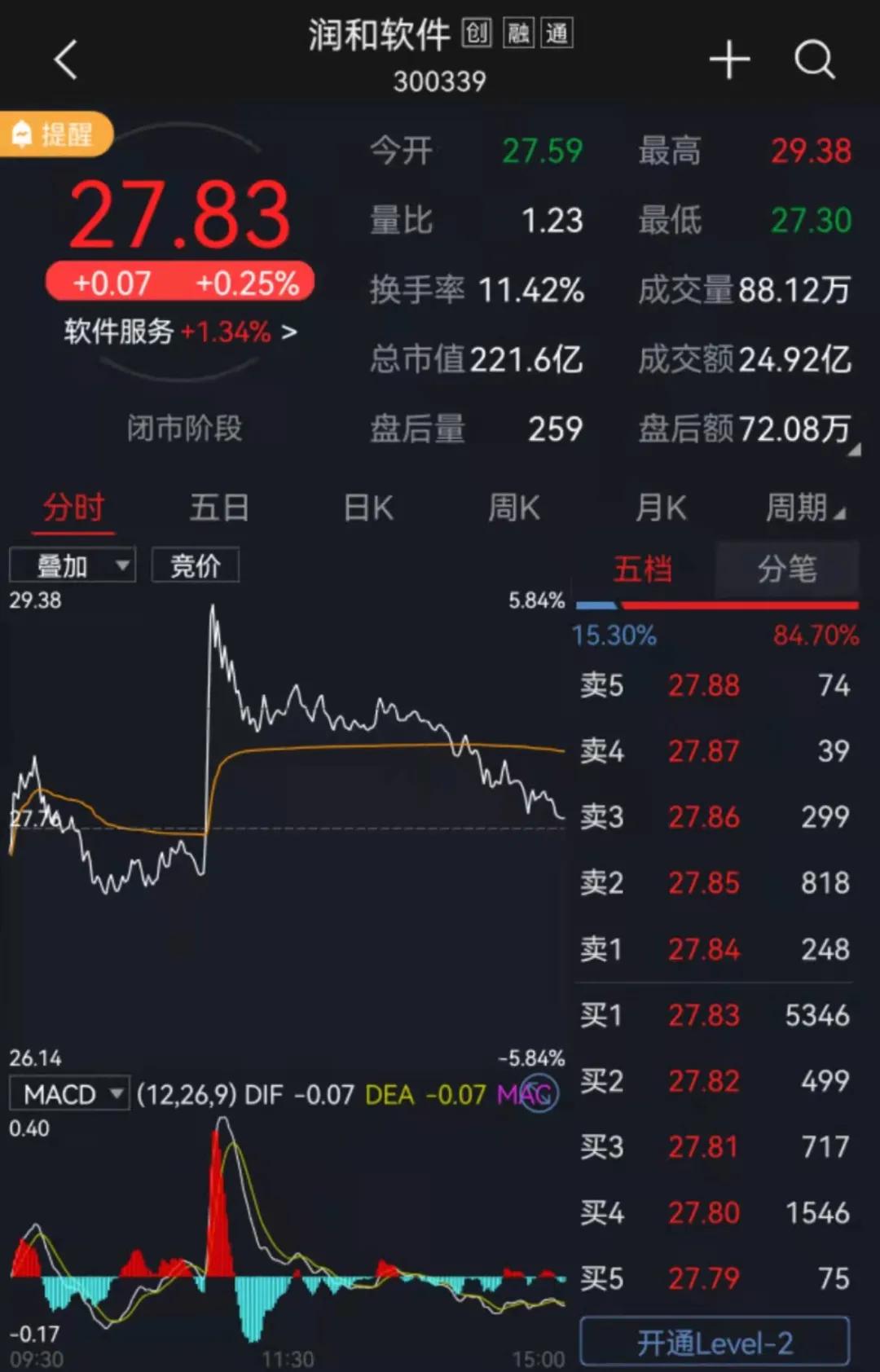Image resolution: width=880 pixels, height=1372 pixels.
Task: Click the 创 ChiNext badge next to title
Action: tap(478, 34)
